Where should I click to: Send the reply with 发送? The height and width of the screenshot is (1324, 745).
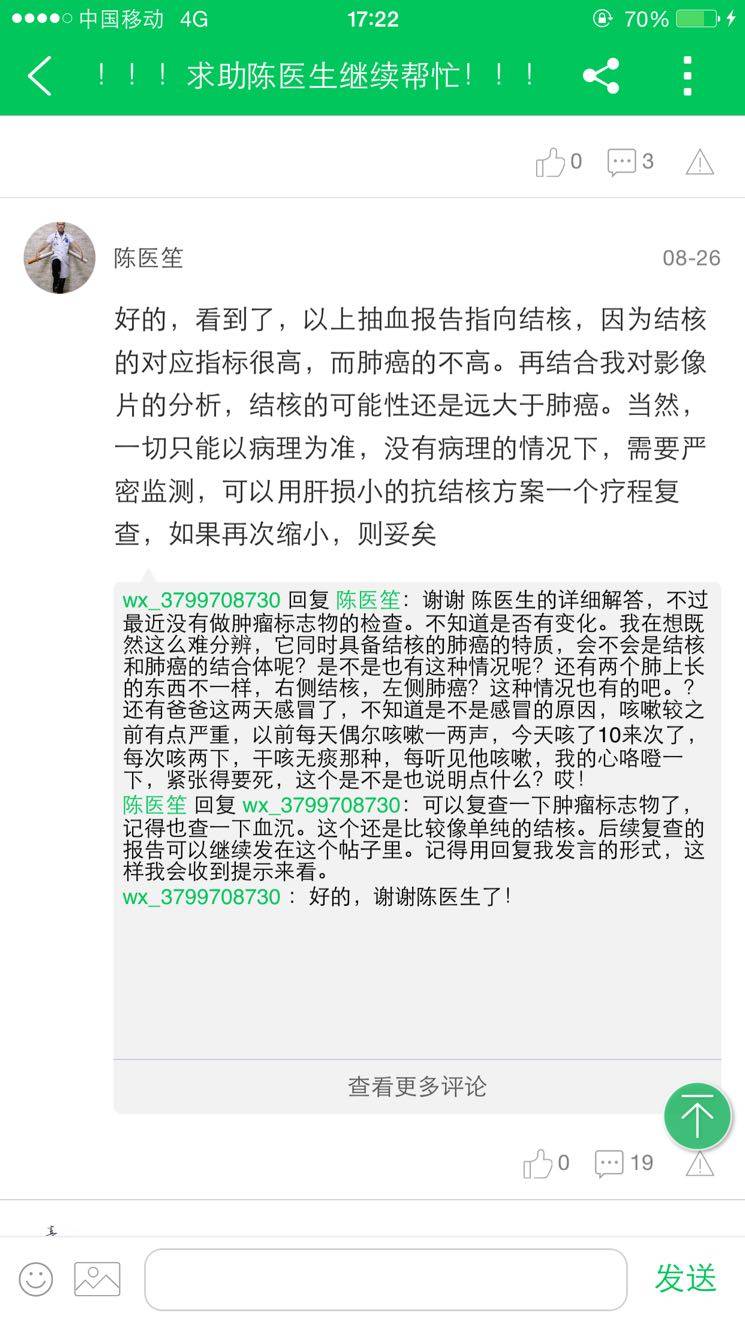(x=686, y=1279)
